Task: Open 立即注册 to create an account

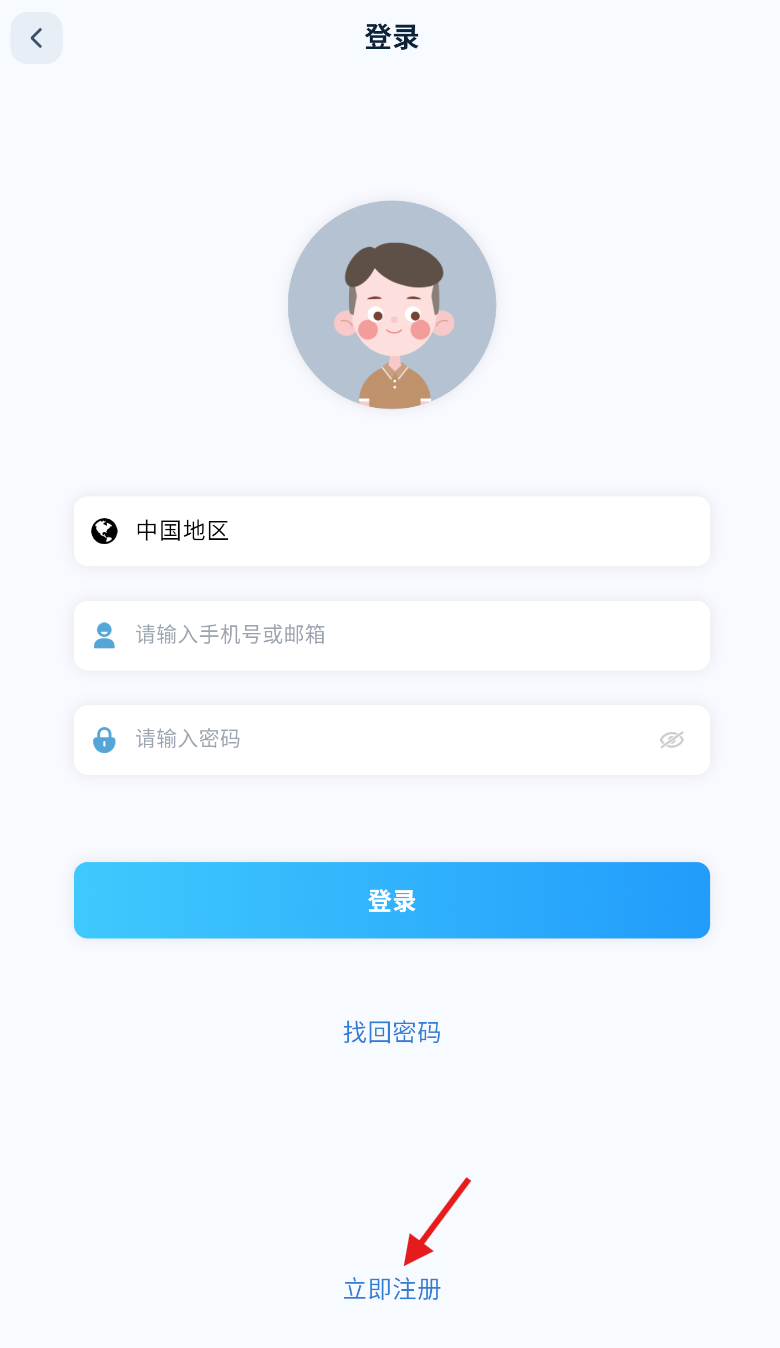Action: (x=391, y=1289)
